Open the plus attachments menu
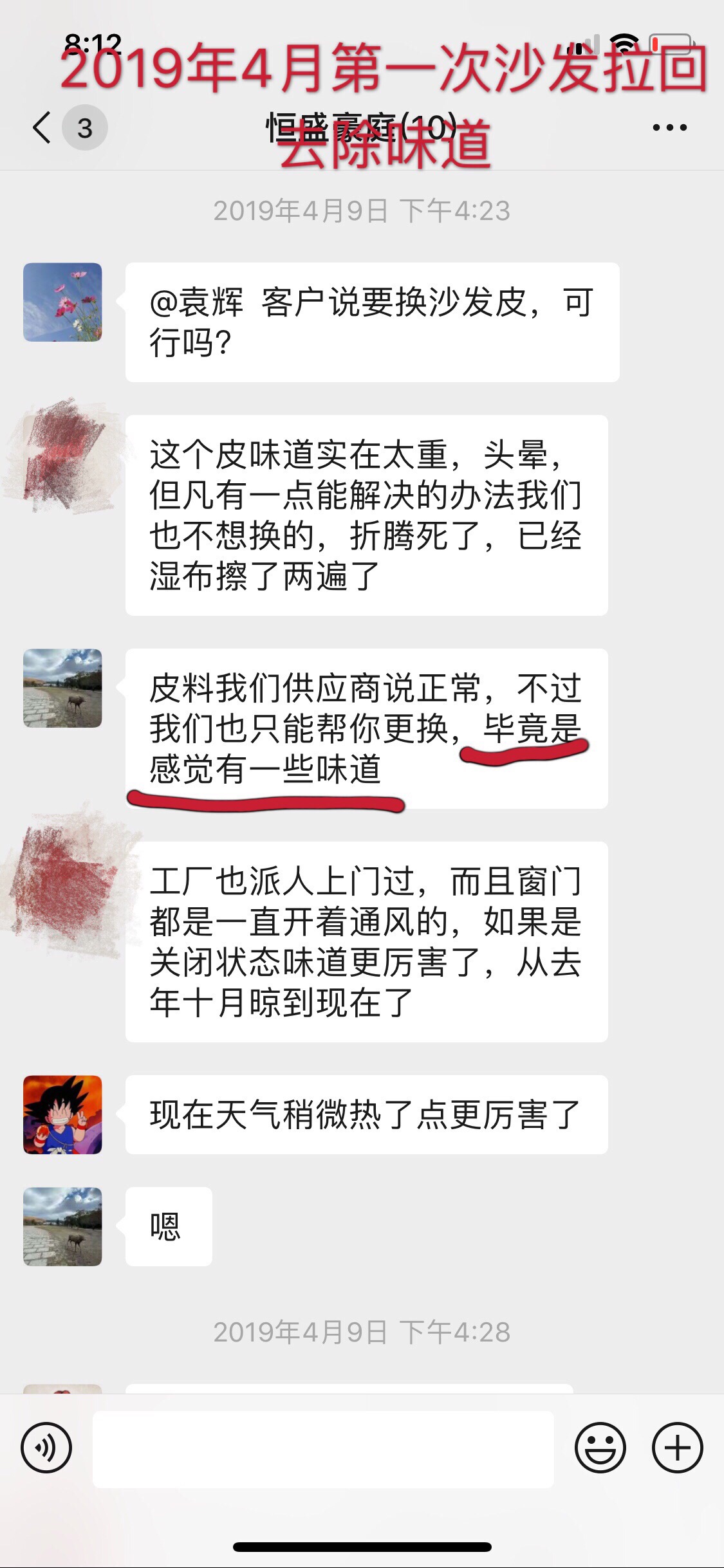Image resolution: width=724 pixels, height=1568 pixels. point(677,1448)
